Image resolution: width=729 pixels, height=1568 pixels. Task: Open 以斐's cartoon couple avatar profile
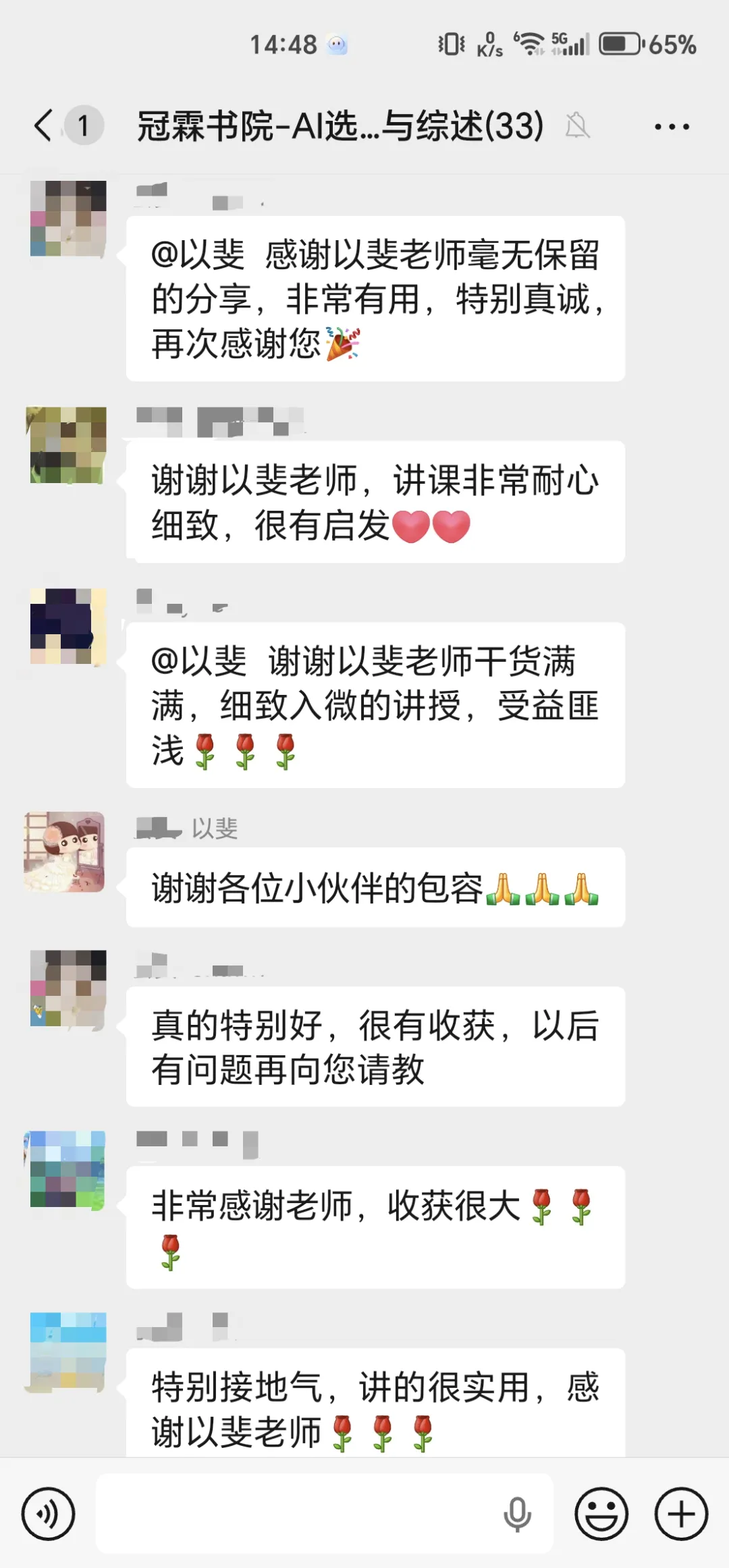pyautogui.click(x=65, y=851)
